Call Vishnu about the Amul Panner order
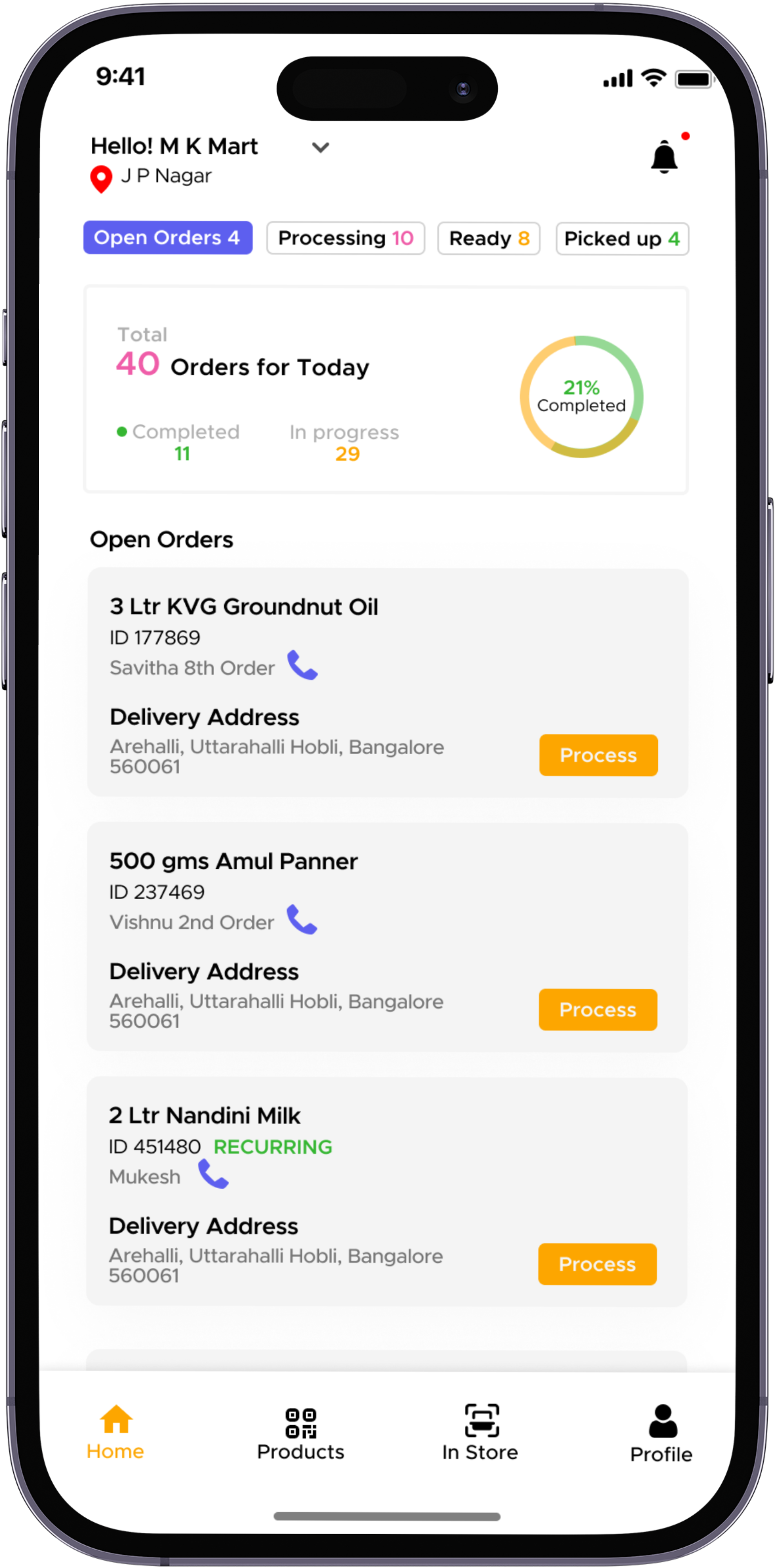775x1568 pixels. 301,919
